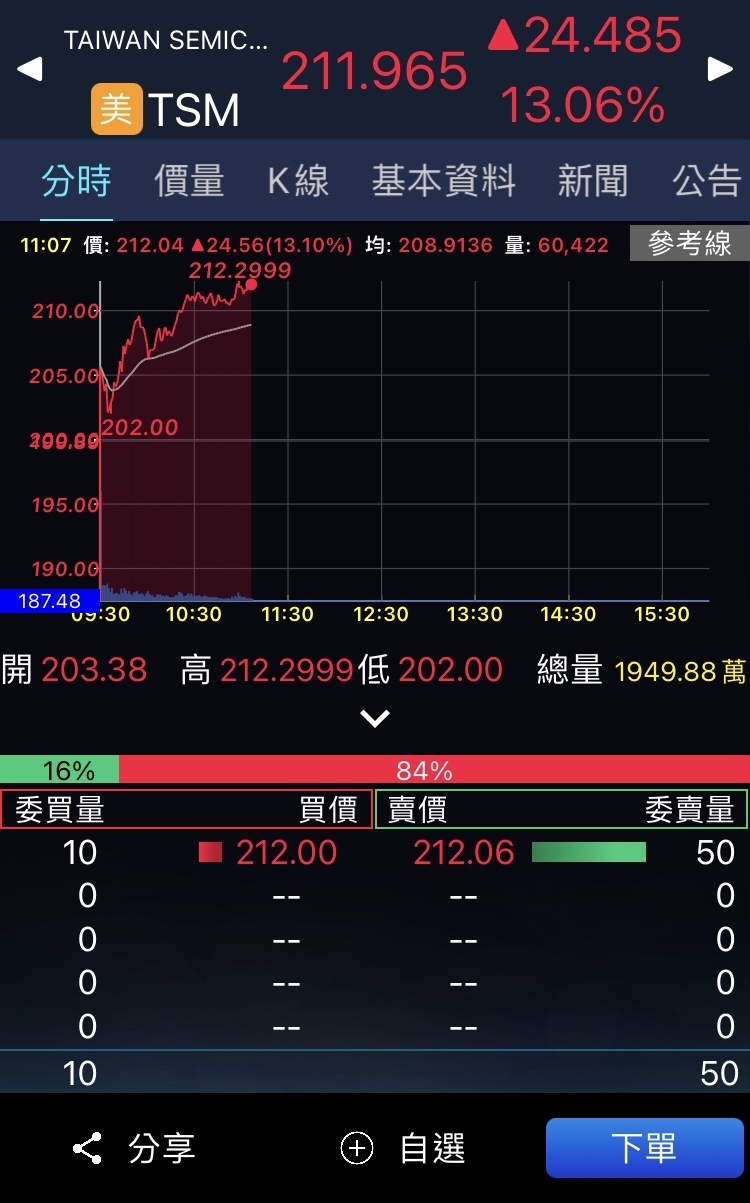This screenshot has height=1203, width=750.
Task: Expand details with the down chevron
Action: pyautogui.click(x=375, y=718)
